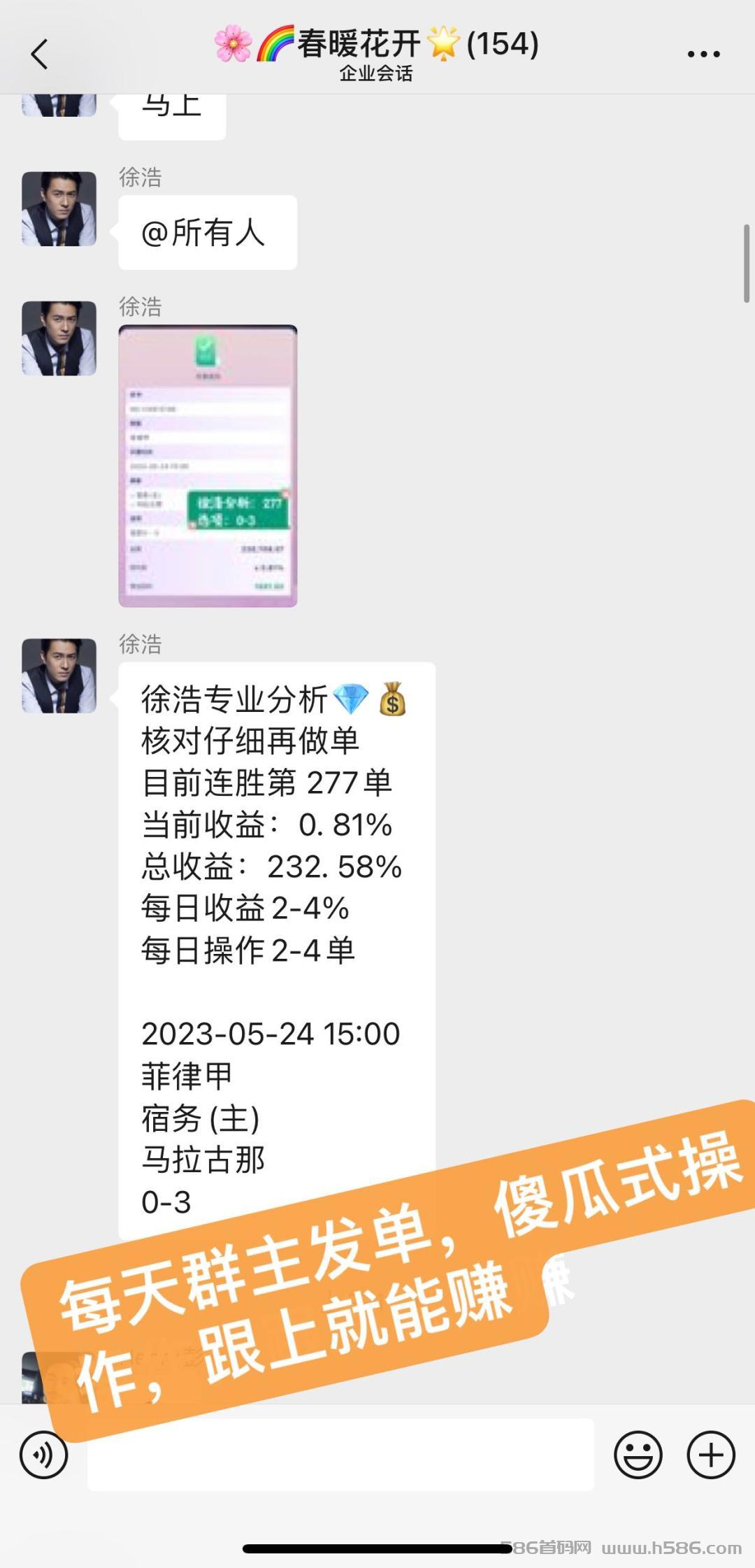The height and width of the screenshot is (1568, 755).
Task: Tap 徐浩's avatar beside the @所有人 message
Action: click(59, 208)
